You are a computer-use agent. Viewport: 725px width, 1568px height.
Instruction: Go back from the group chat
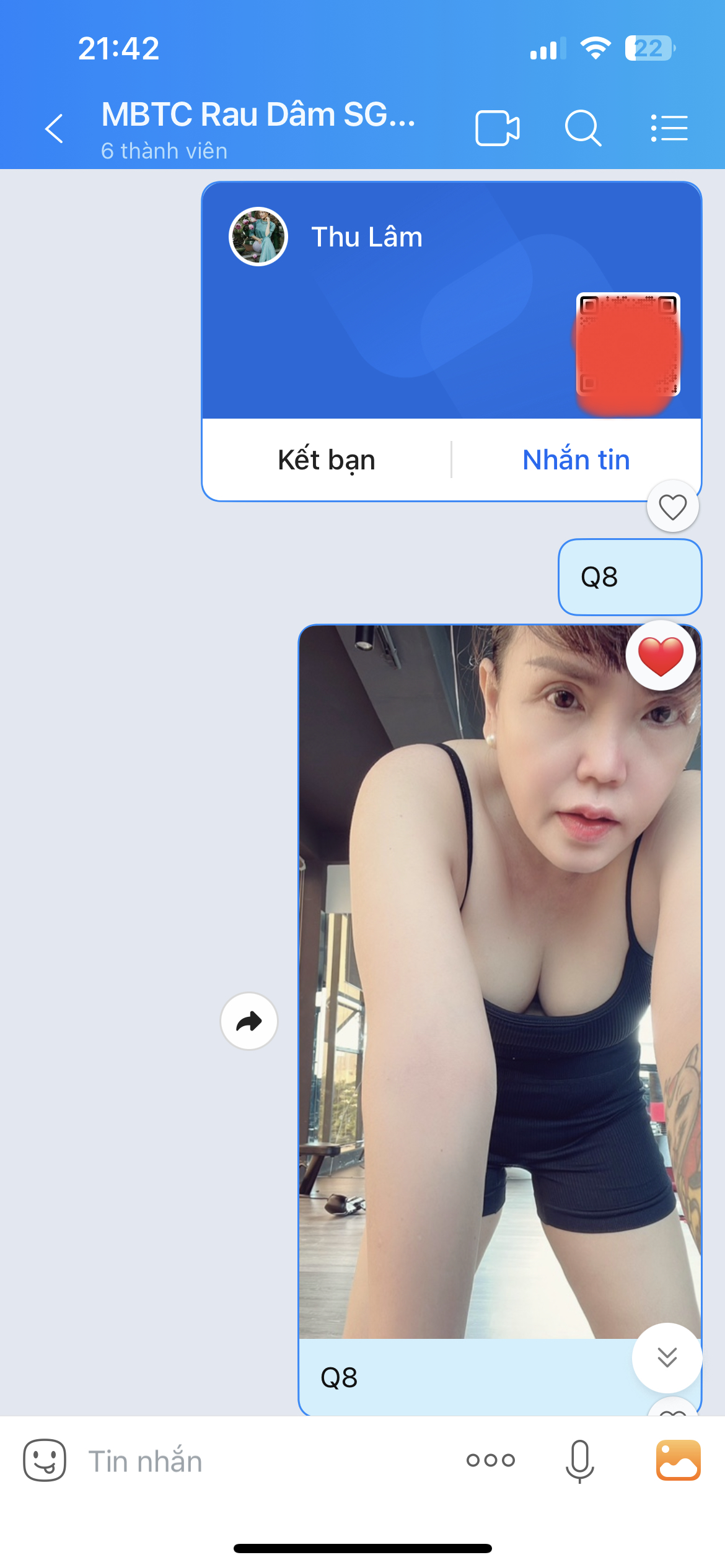[x=55, y=128]
